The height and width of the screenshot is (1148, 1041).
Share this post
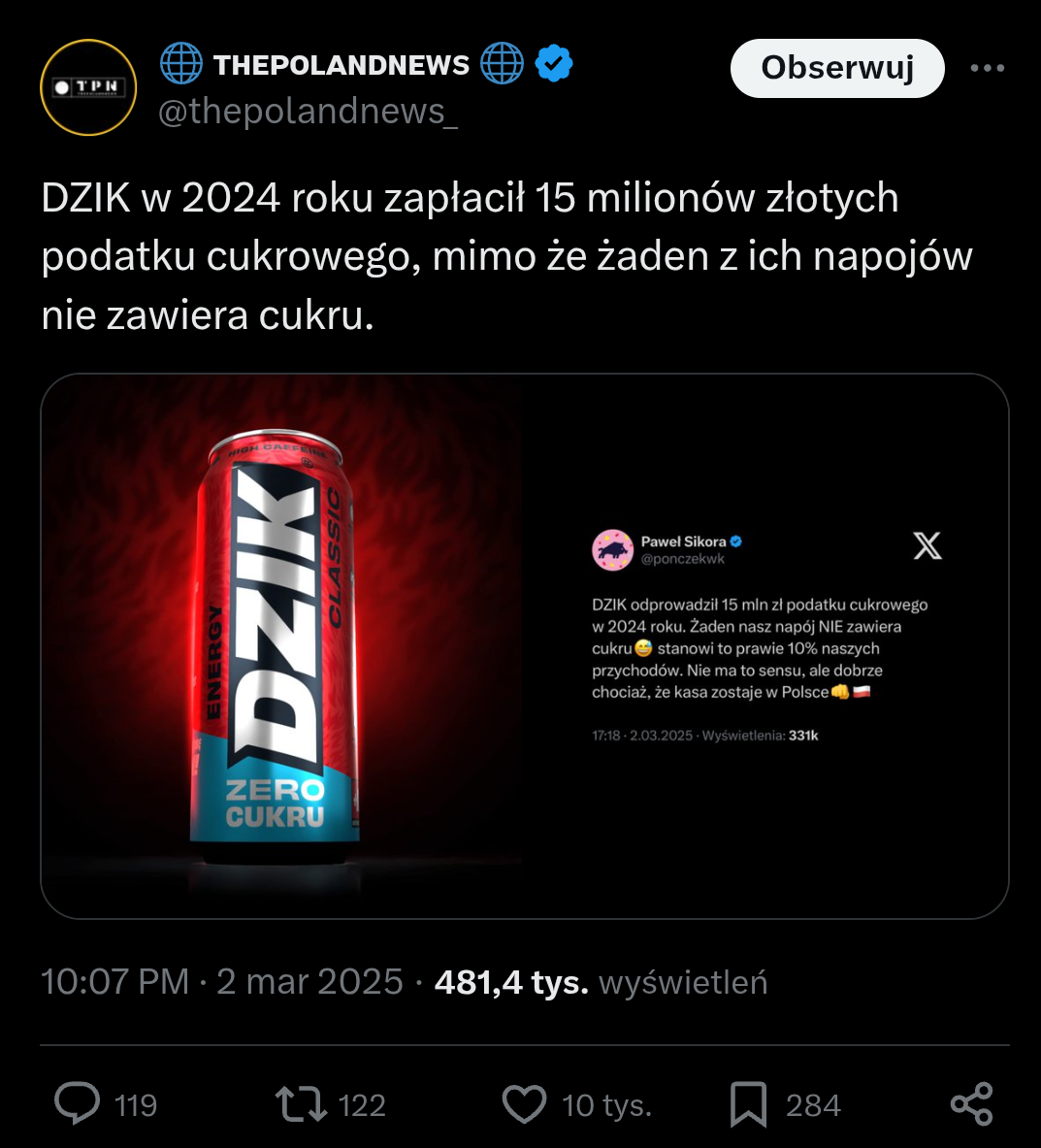[971, 1104]
